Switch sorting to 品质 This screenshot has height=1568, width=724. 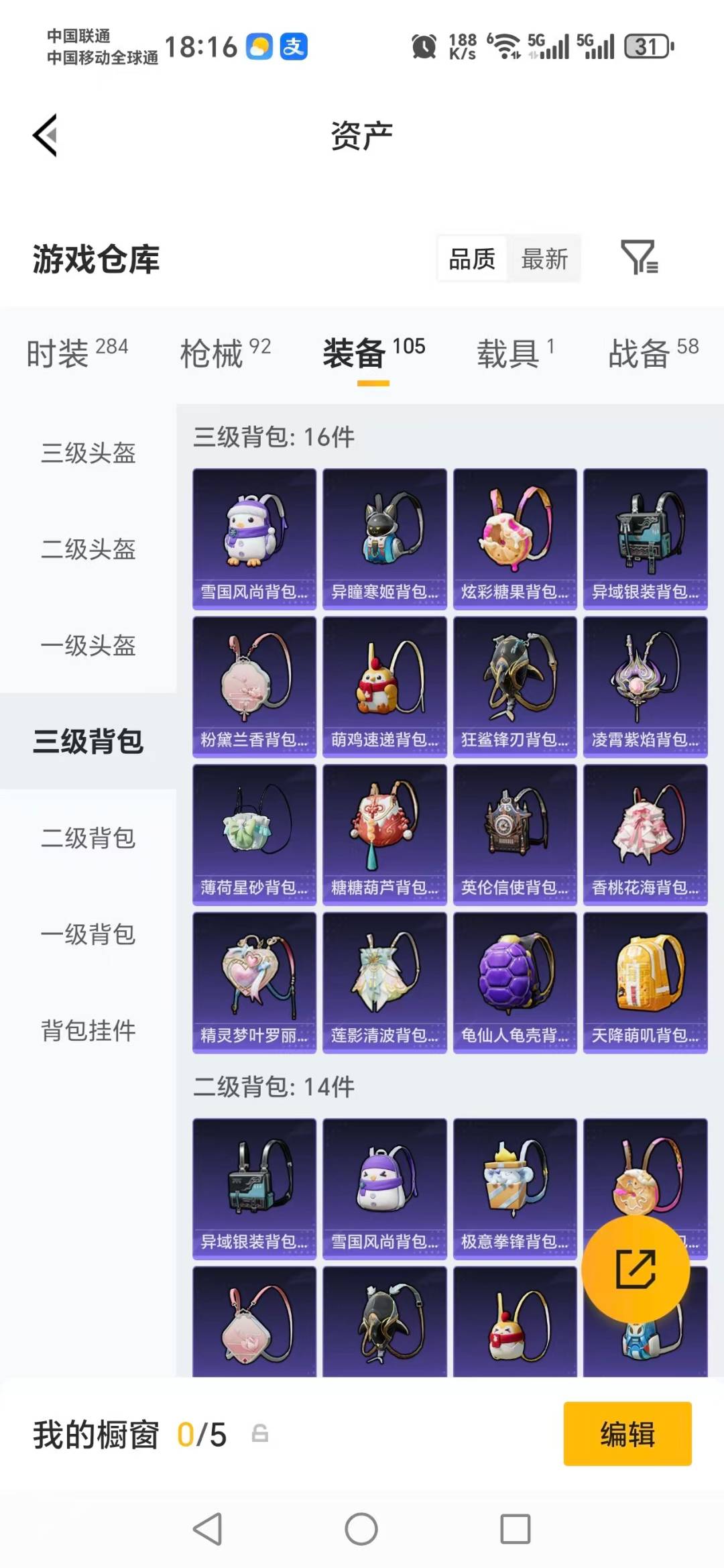pyautogui.click(x=472, y=260)
